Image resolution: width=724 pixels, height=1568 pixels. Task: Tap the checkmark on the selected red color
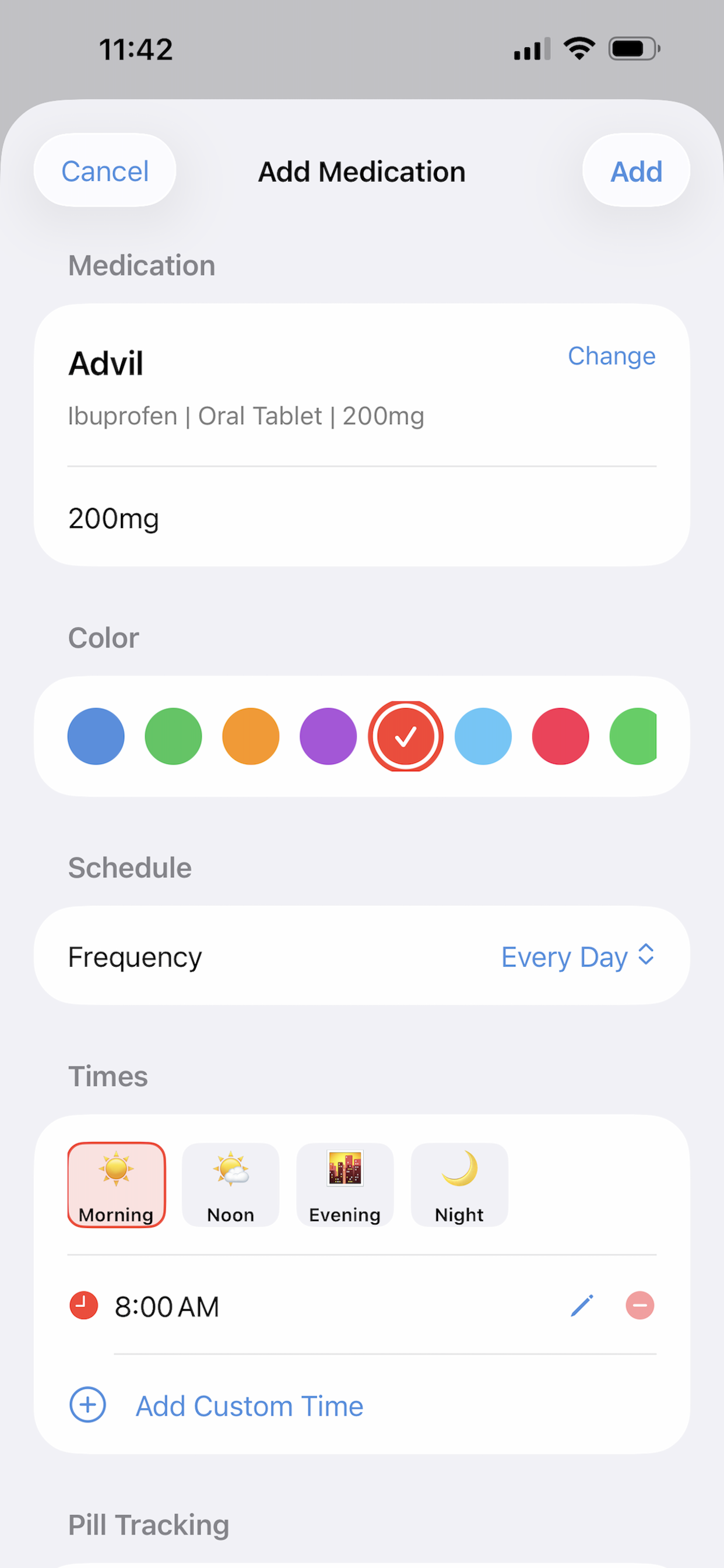click(406, 736)
